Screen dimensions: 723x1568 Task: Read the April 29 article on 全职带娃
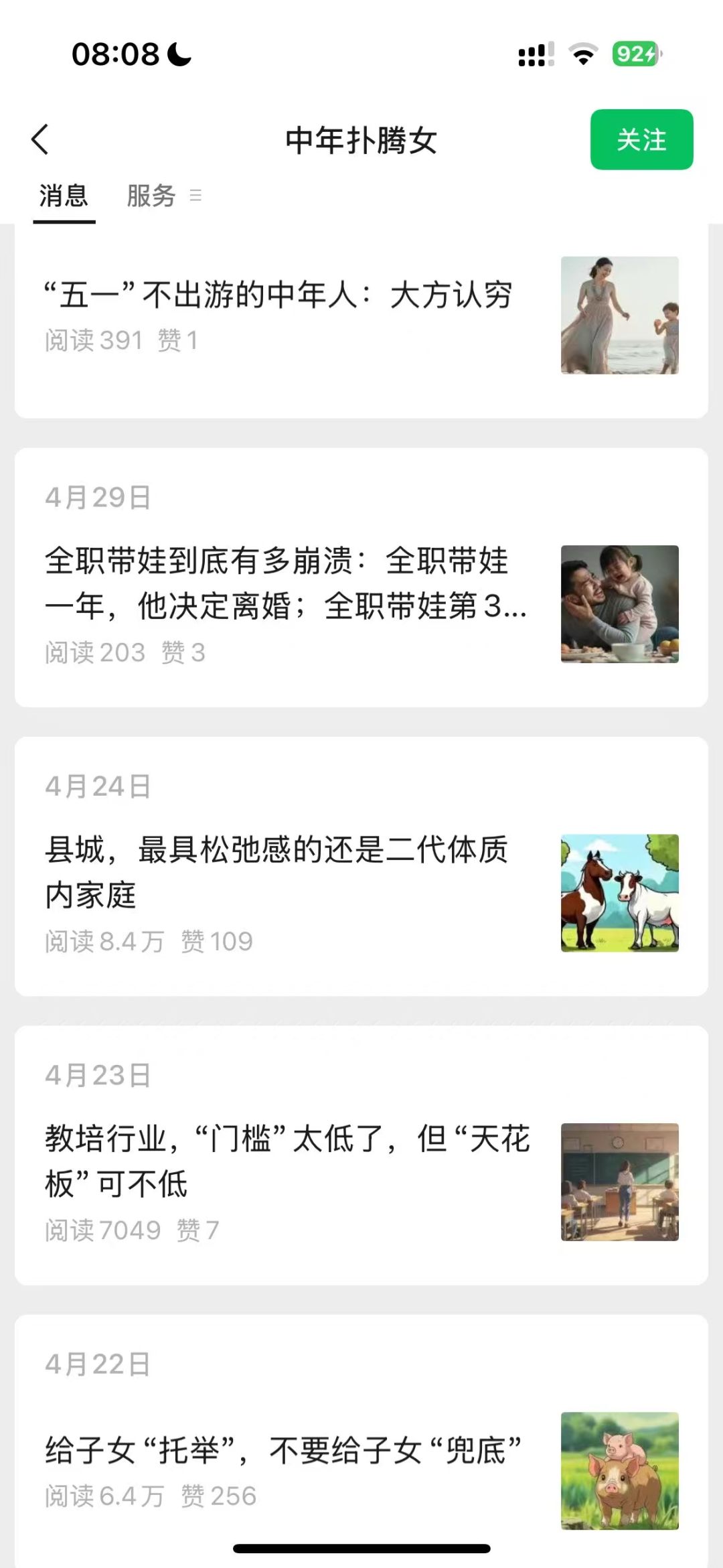285,583
